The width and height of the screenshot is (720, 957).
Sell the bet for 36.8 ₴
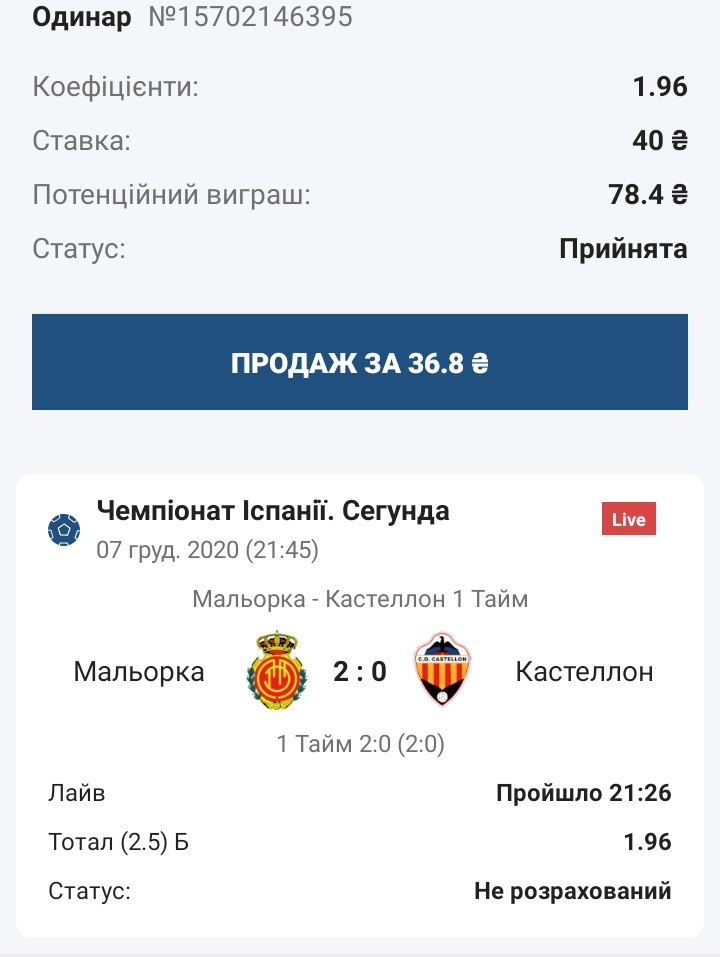tap(359, 362)
